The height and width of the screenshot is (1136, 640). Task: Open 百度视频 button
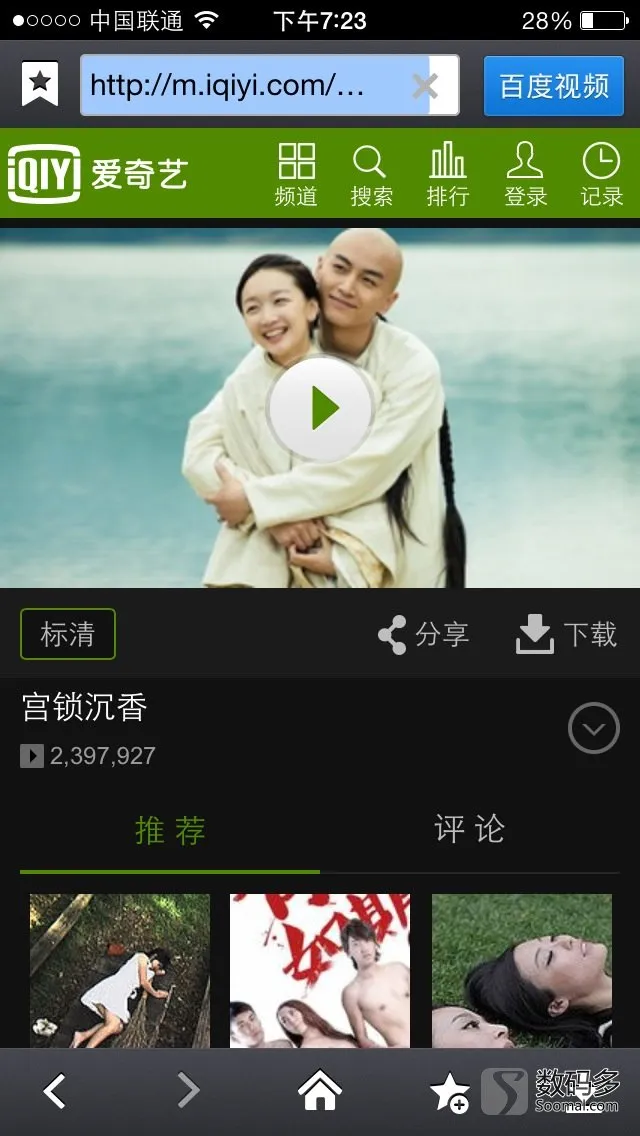(554, 85)
